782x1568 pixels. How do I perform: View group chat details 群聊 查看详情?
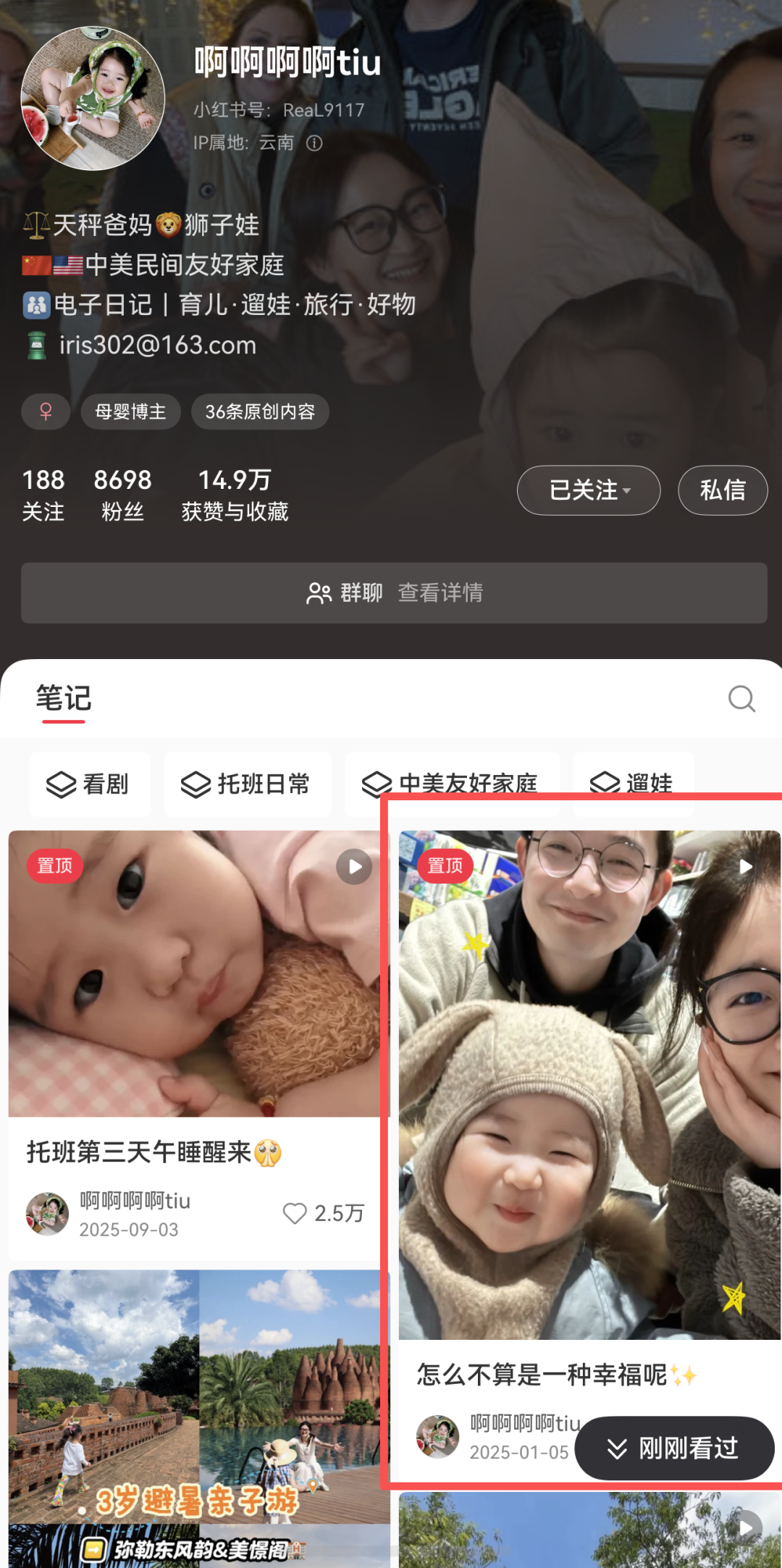pyautogui.click(x=394, y=592)
